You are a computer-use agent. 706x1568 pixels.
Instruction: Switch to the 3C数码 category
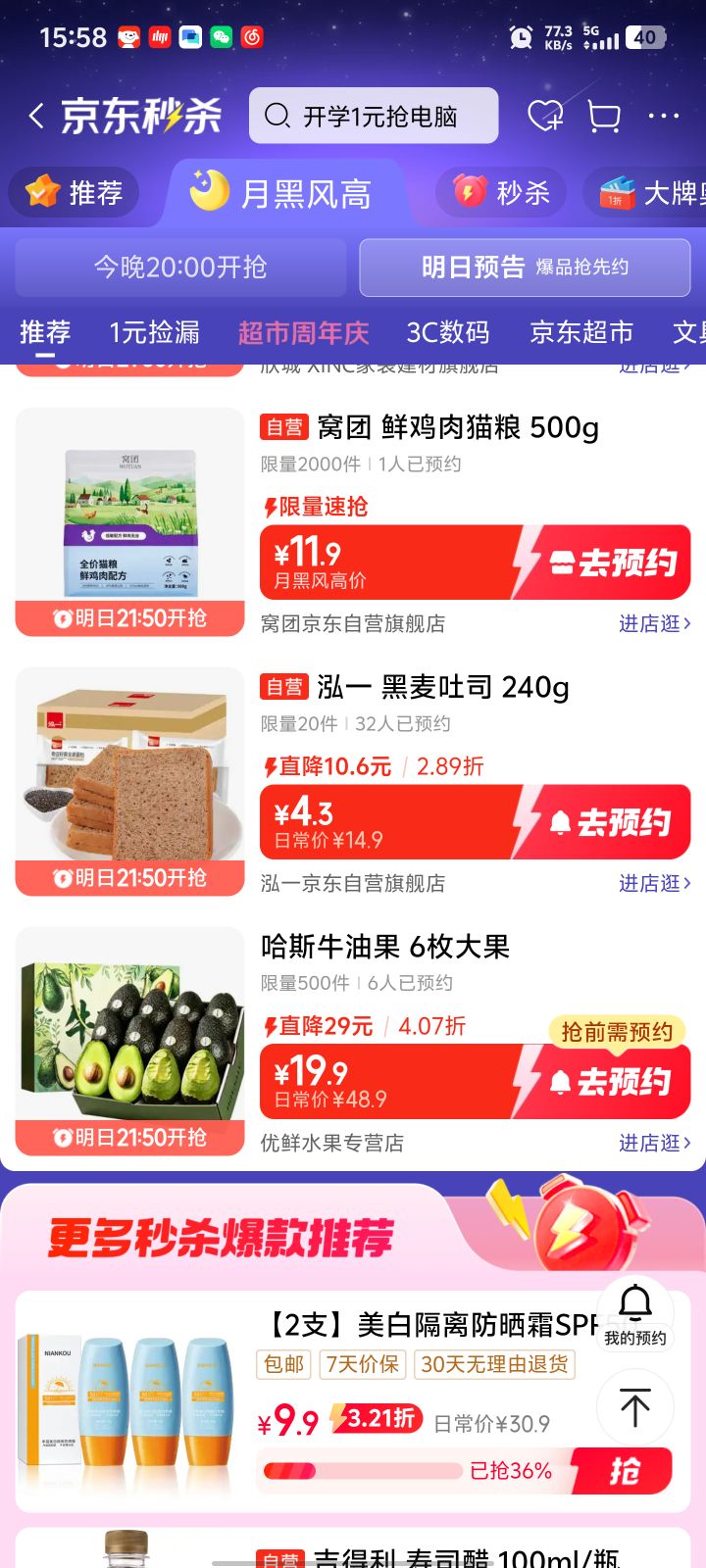(x=448, y=332)
